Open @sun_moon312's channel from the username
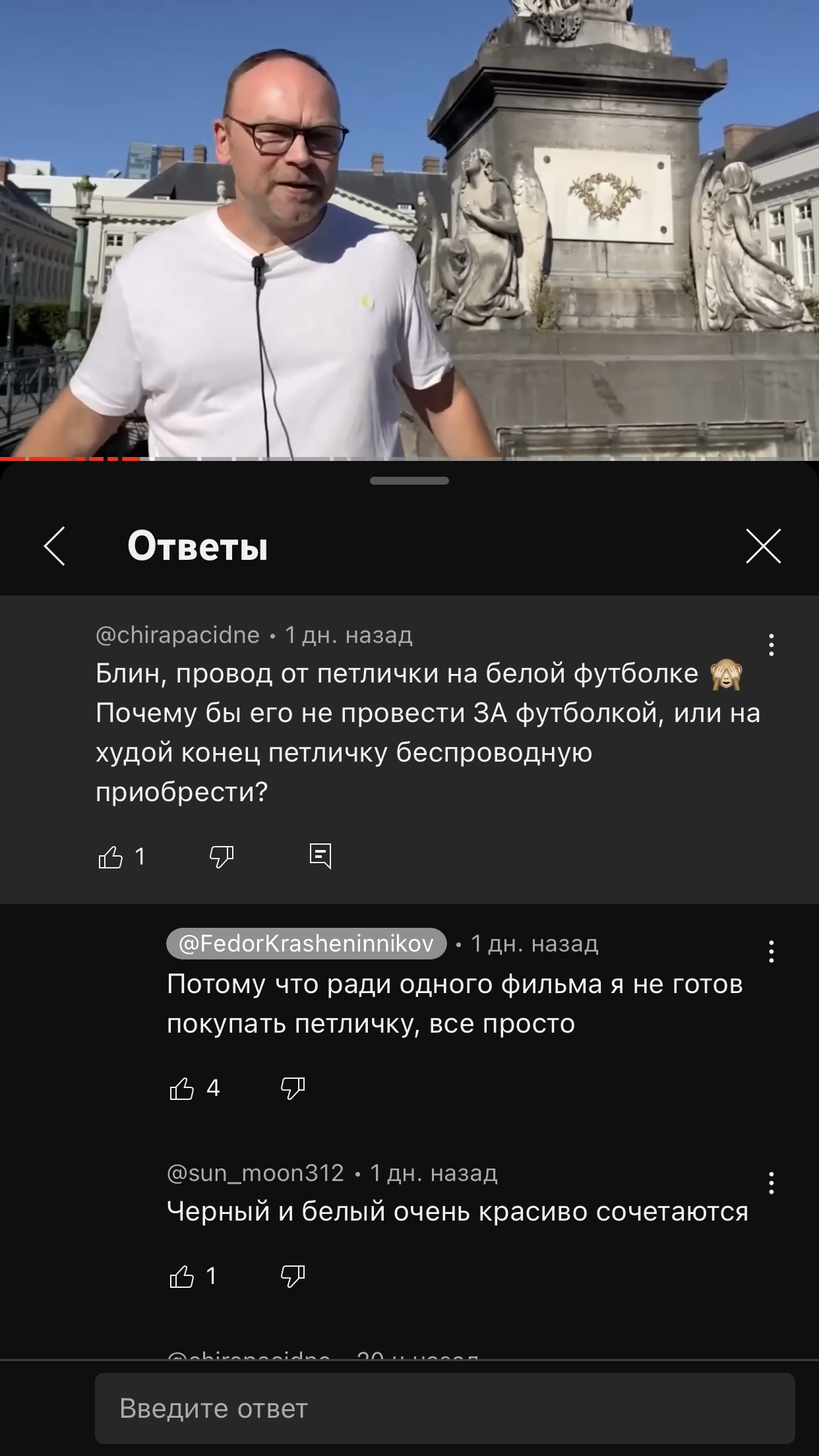Image resolution: width=819 pixels, height=1456 pixels. tap(255, 1173)
